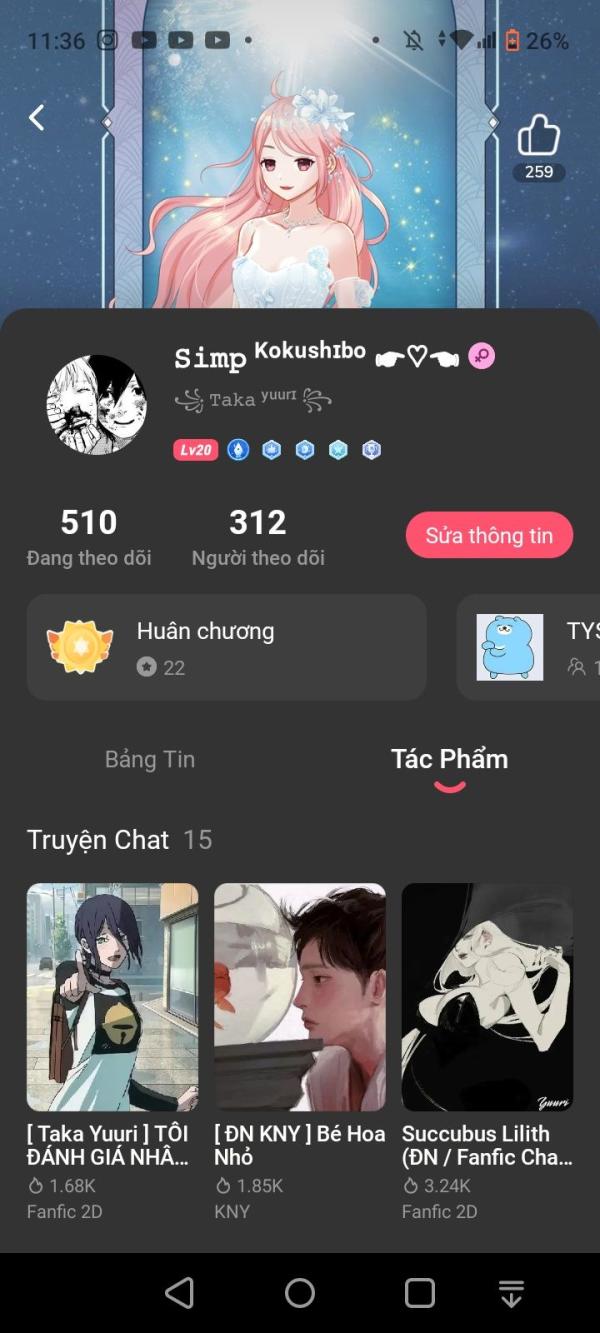Tap the Lv20 level badge
This screenshot has height=1333, width=600.
coord(196,450)
